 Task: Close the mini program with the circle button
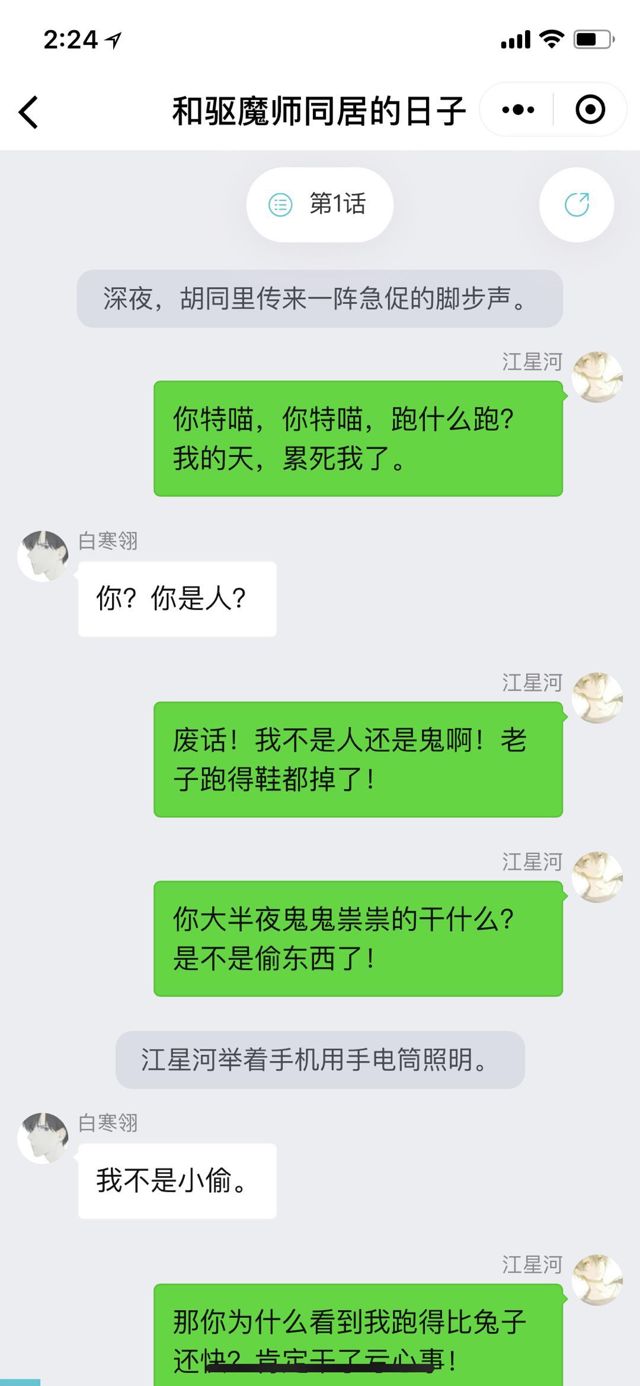(x=591, y=110)
